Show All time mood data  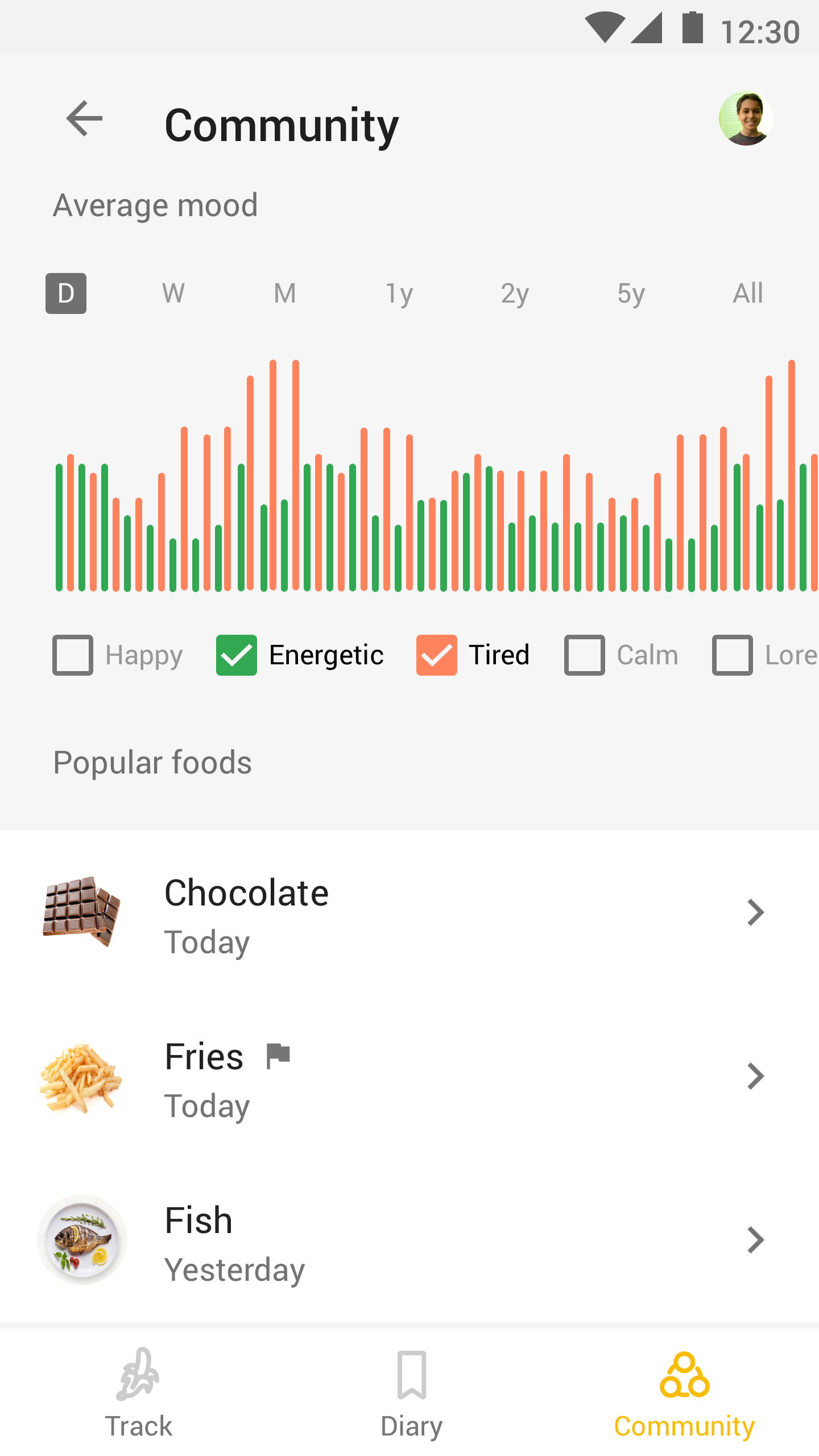click(x=748, y=293)
